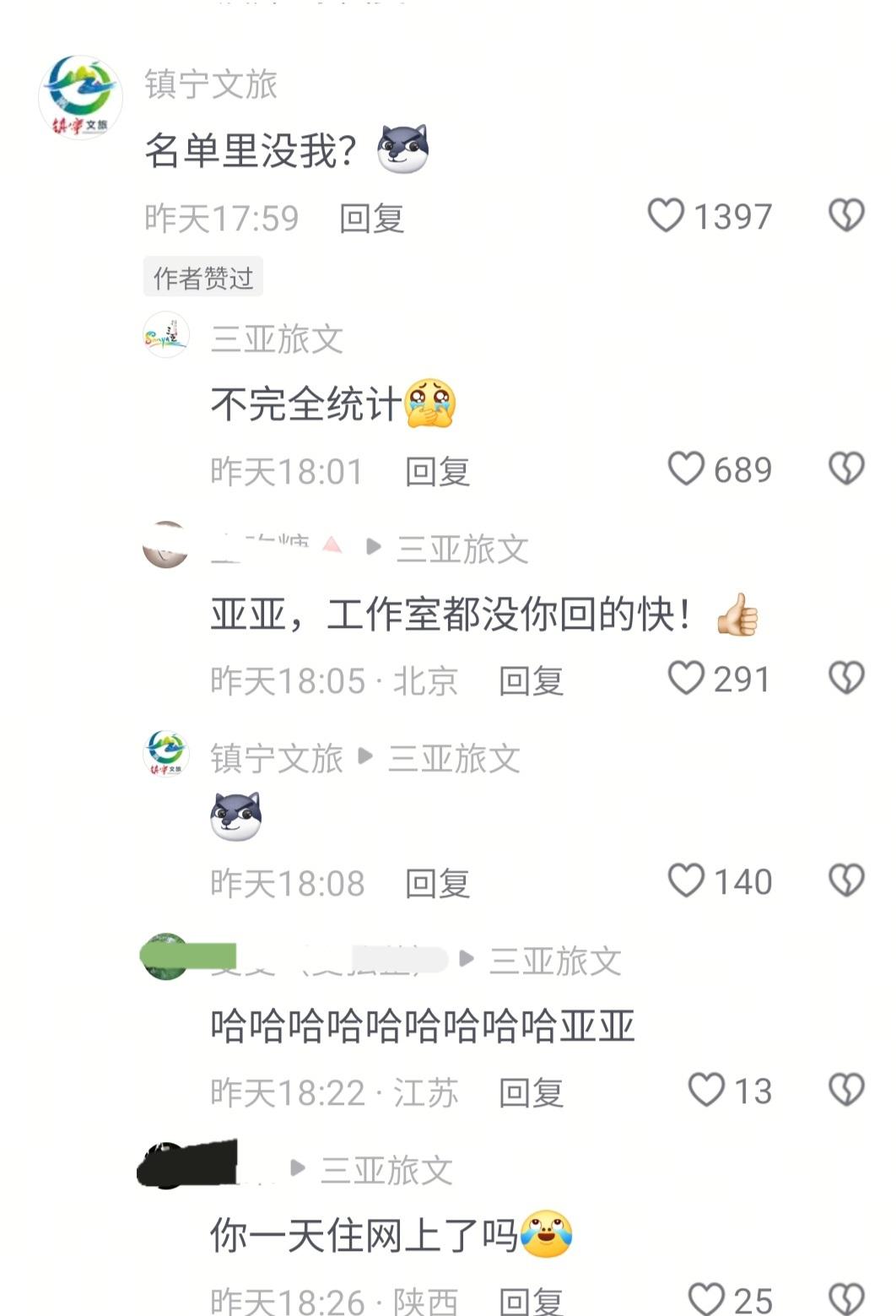Open 三亚旅文's username above 不完全统计
The image size is (896, 1316).
click(277, 338)
